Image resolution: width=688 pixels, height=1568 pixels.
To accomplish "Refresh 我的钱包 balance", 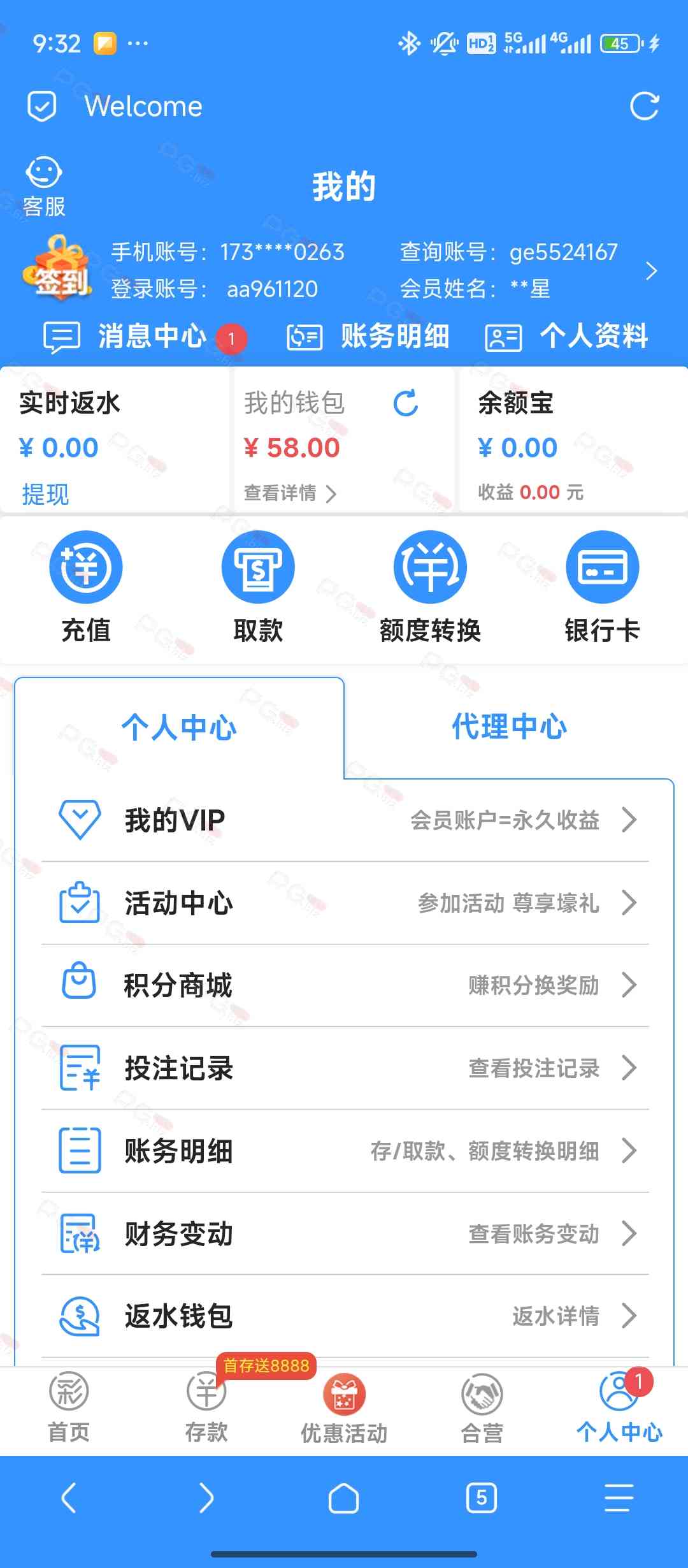I will point(406,403).
